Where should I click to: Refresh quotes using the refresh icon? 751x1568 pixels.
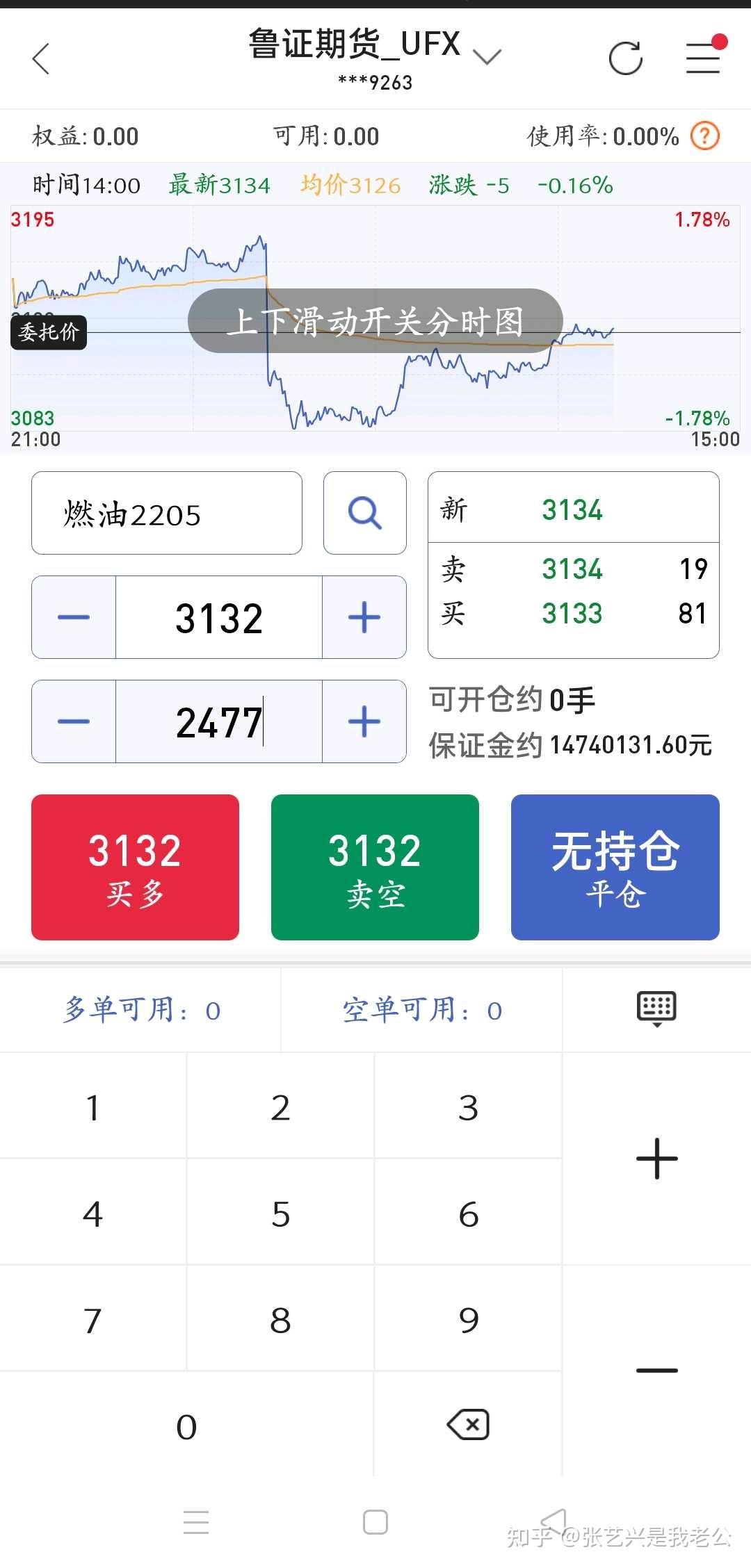point(625,58)
